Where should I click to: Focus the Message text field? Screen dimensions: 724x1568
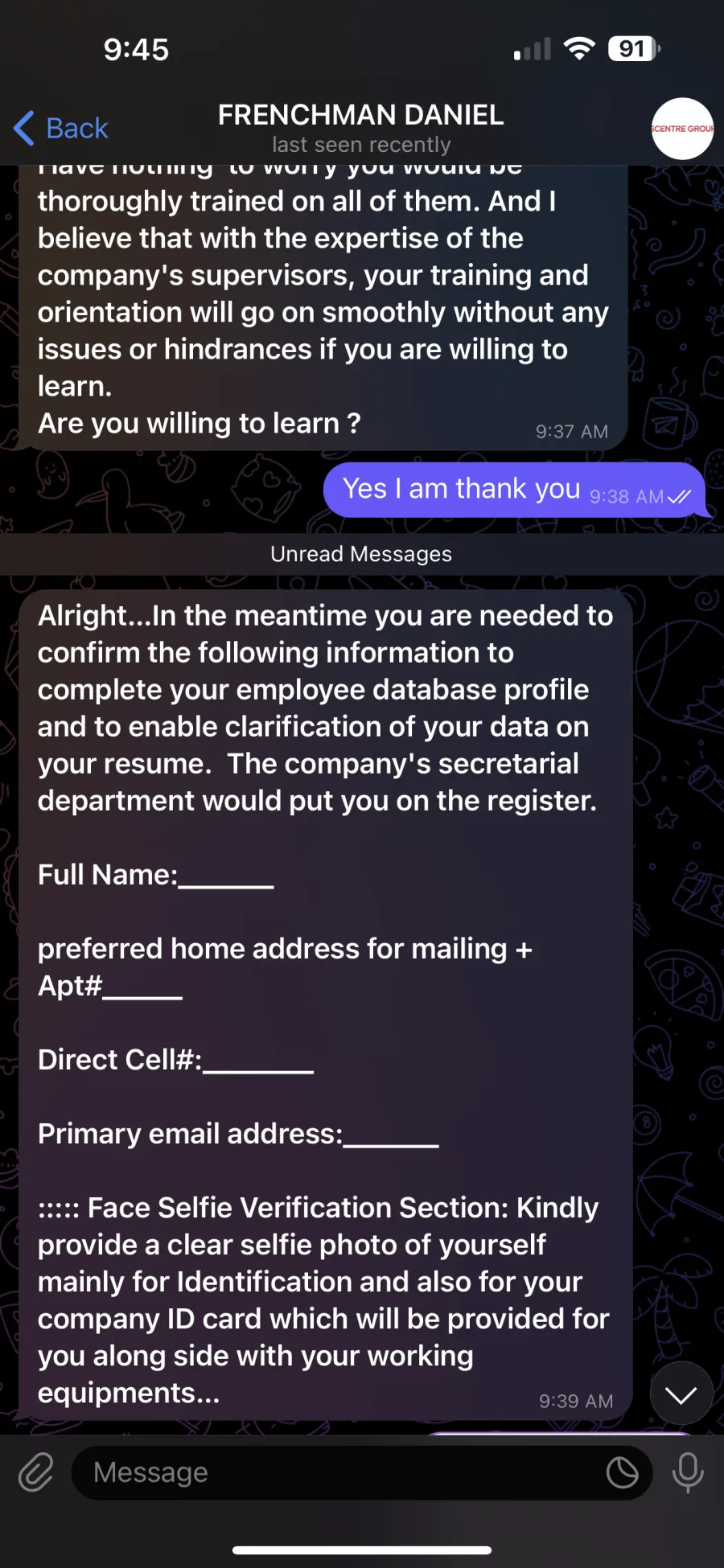coord(338,1472)
